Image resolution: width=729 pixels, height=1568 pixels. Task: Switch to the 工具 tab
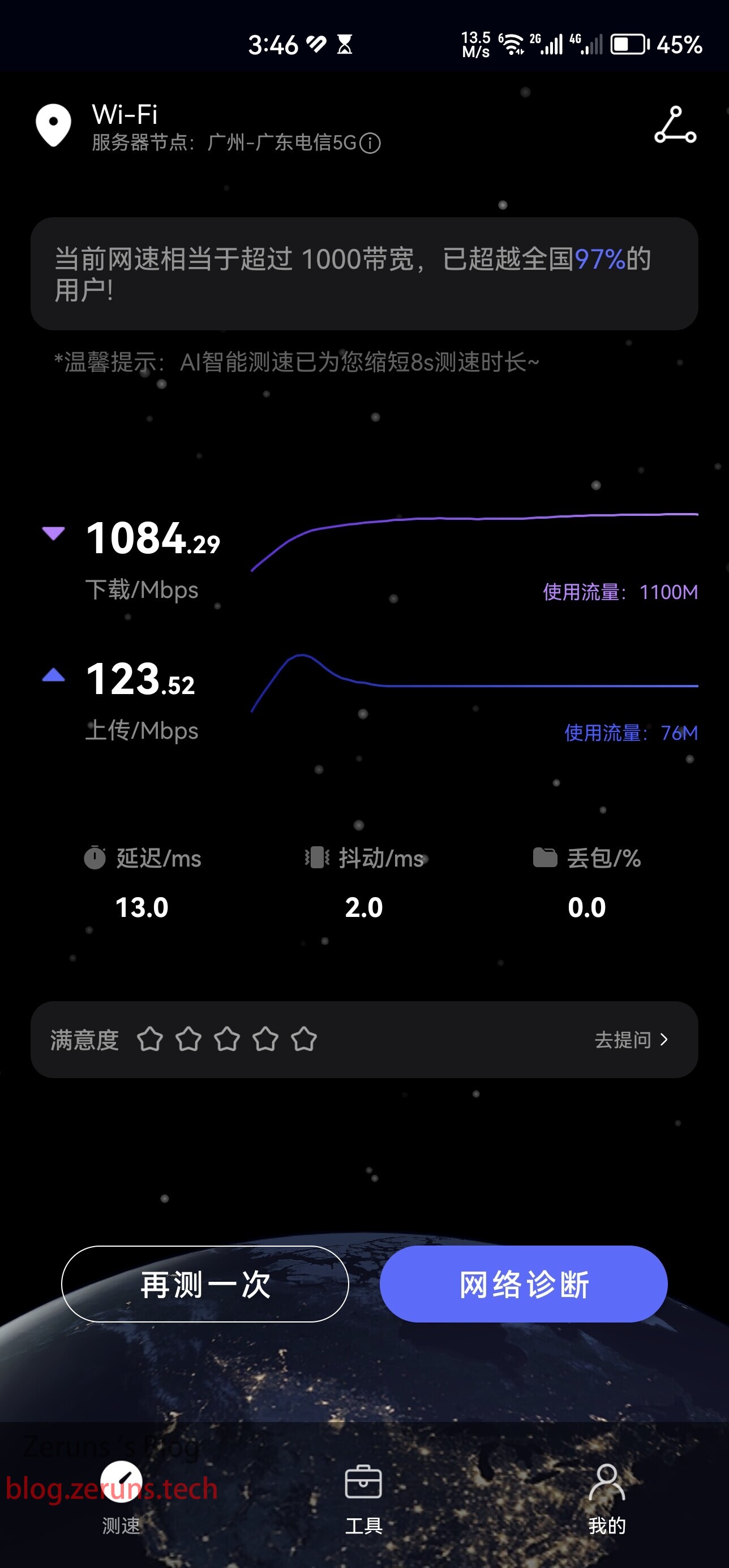pos(363,1498)
